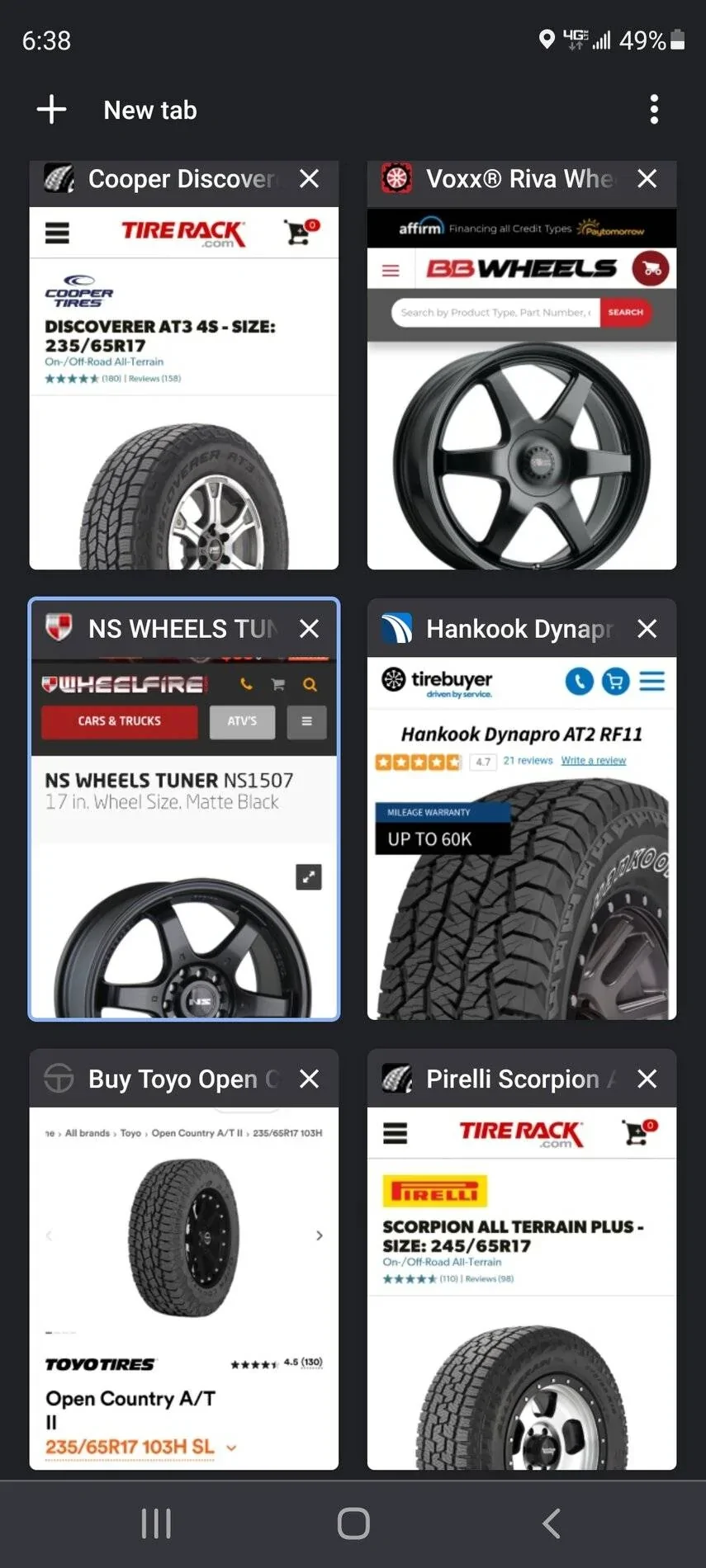This screenshot has height=1568, width=706.
Task: Switch to the Voxx Riva BB Wheels tab
Action: coord(521,388)
